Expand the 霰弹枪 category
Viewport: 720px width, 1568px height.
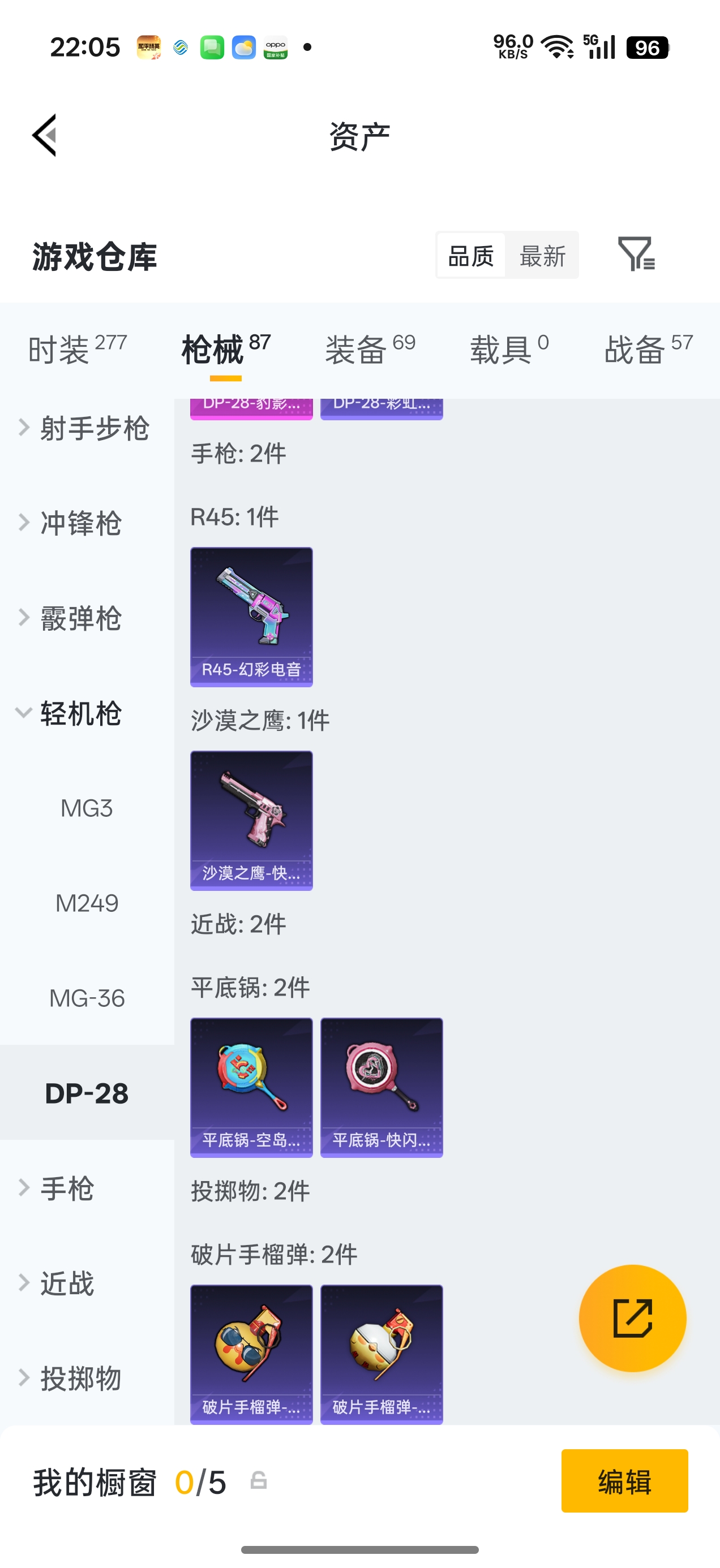79,618
